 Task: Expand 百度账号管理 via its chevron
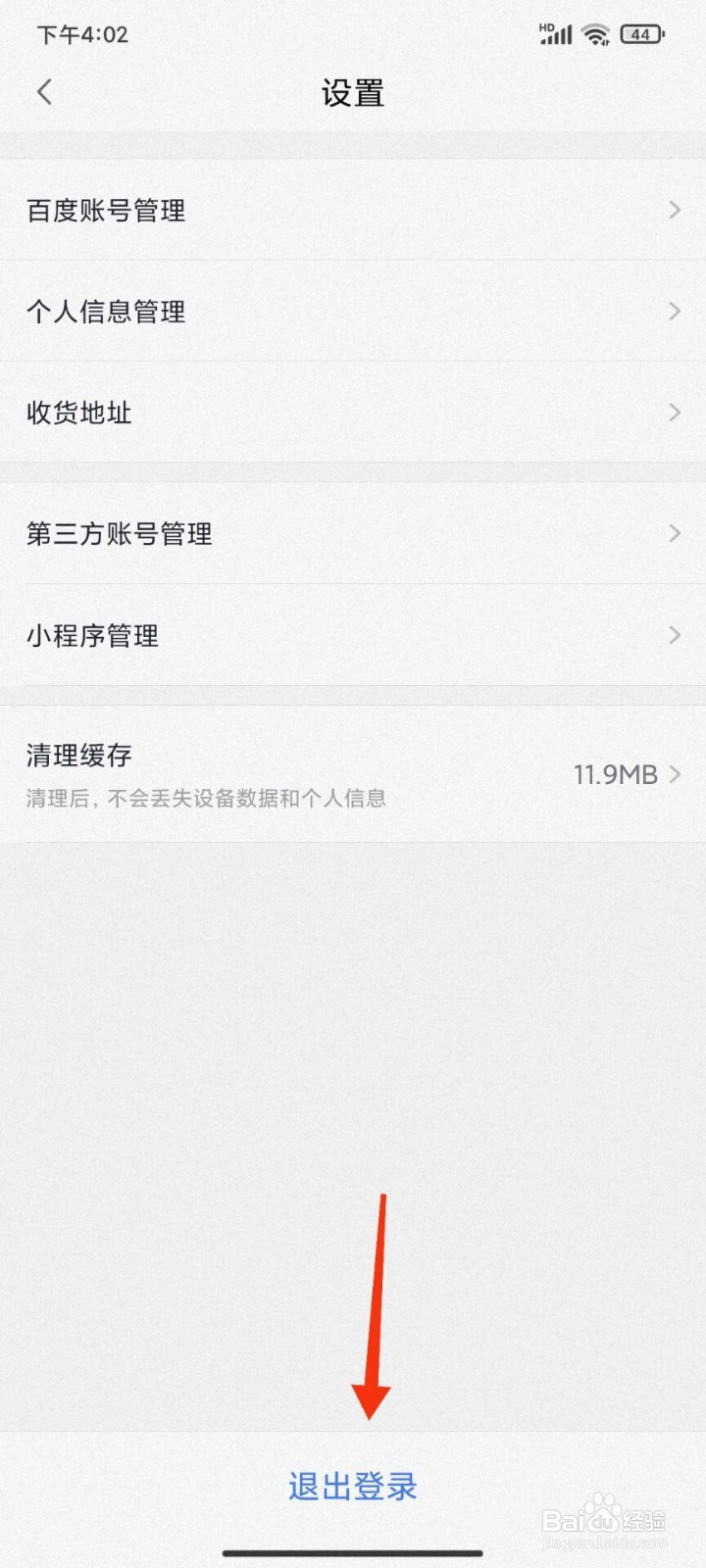pyautogui.click(x=675, y=210)
